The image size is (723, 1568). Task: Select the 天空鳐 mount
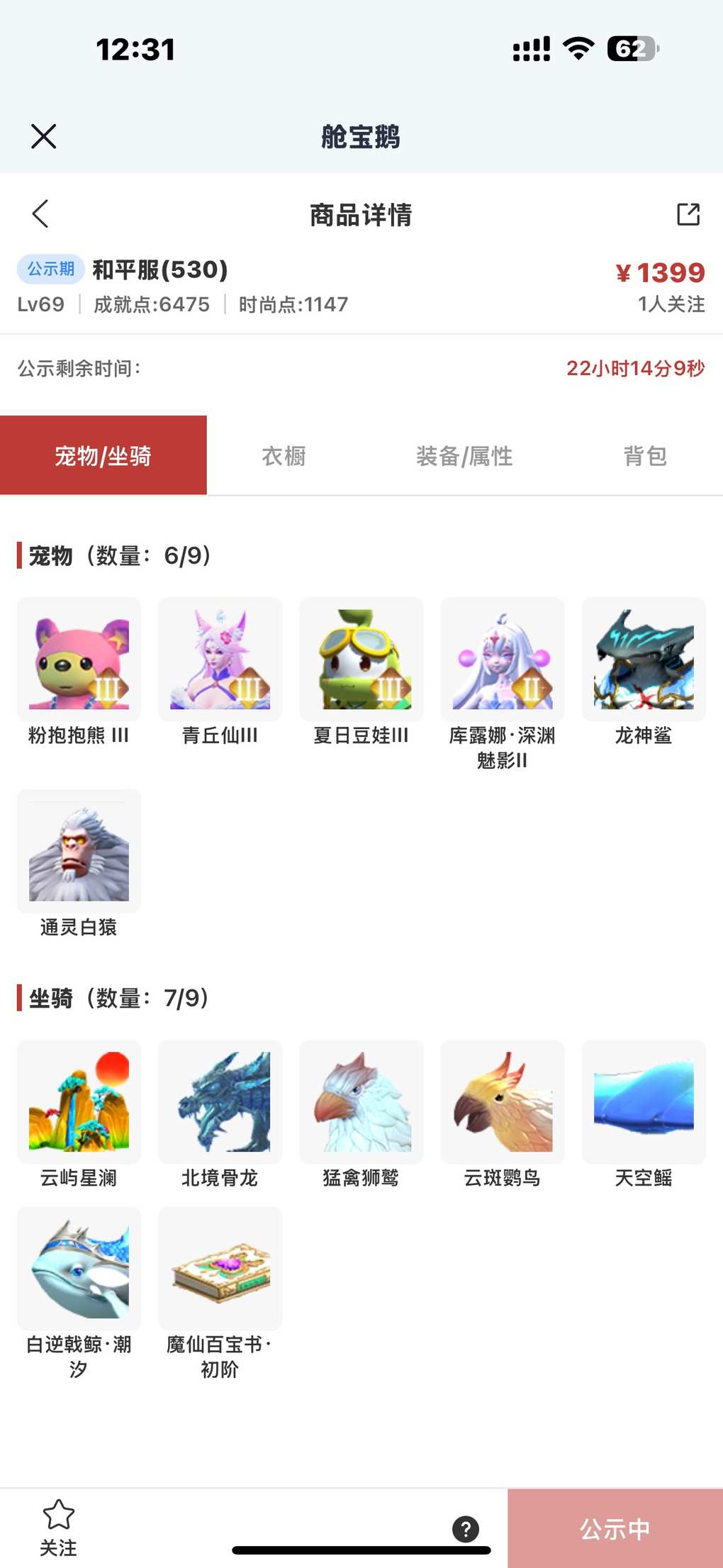[x=644, y=1102]
